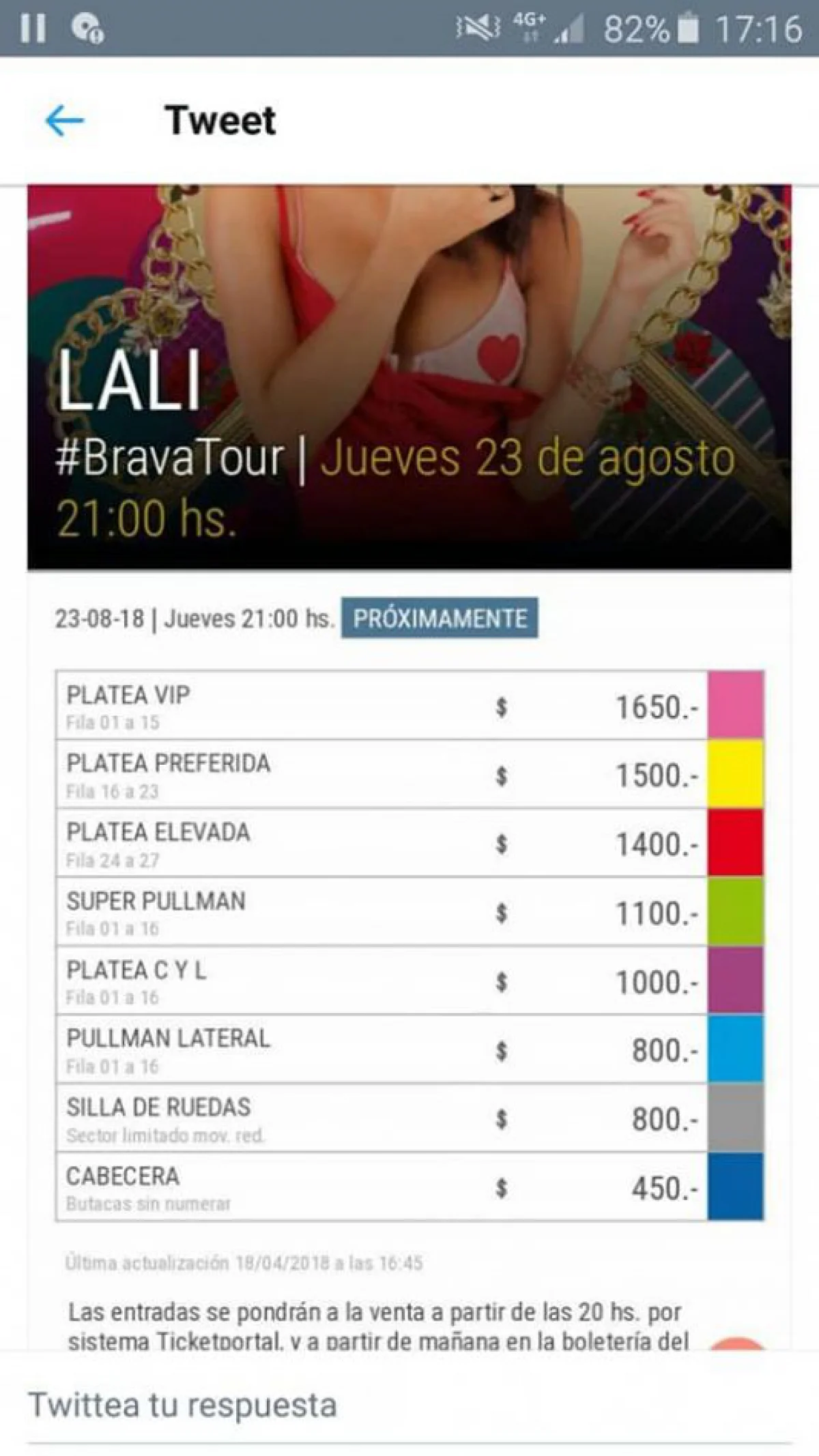The image size is (819, 1456).
Task: Open the Lali BravaTour tweet image
Action: pos(409,377)
